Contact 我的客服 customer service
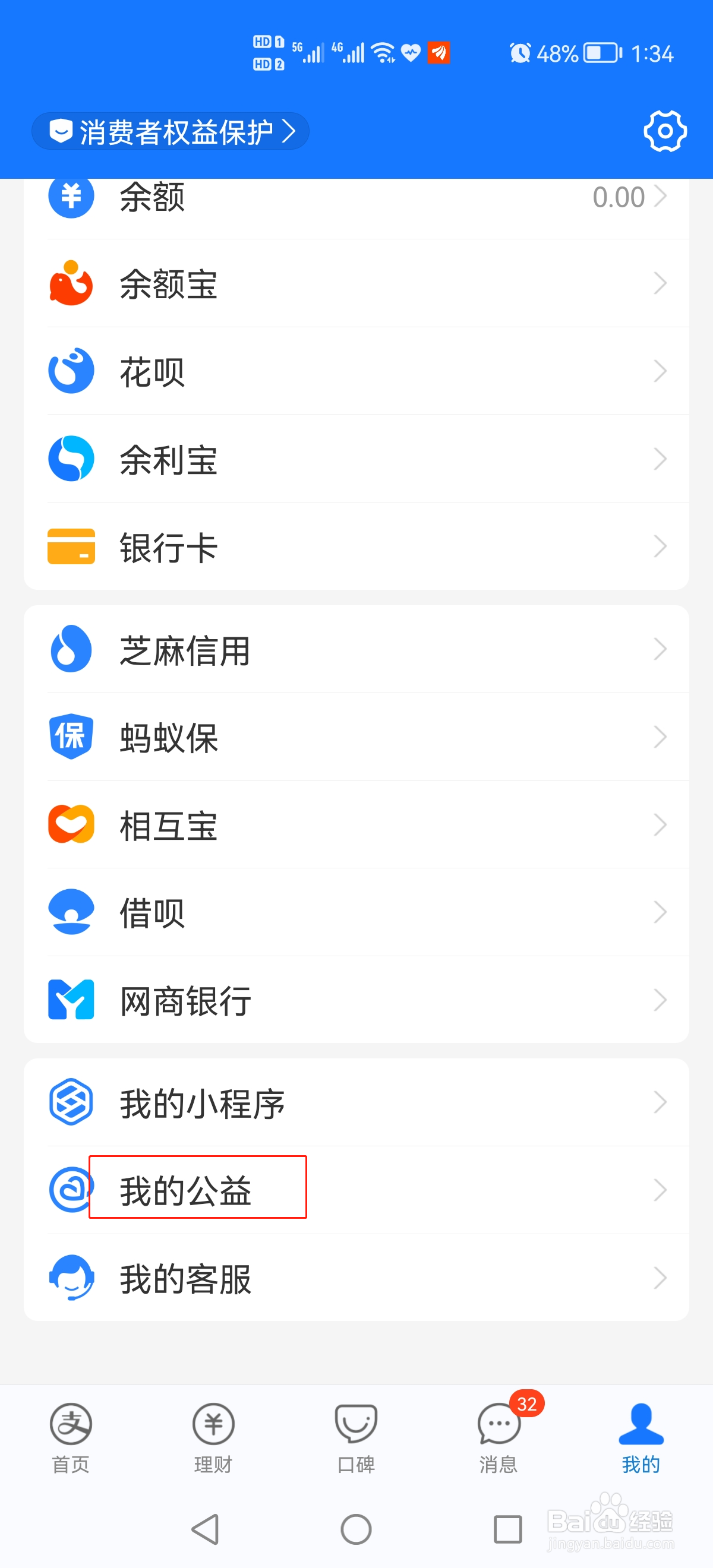This screenshot has width=713, height=1568. 356,1278
